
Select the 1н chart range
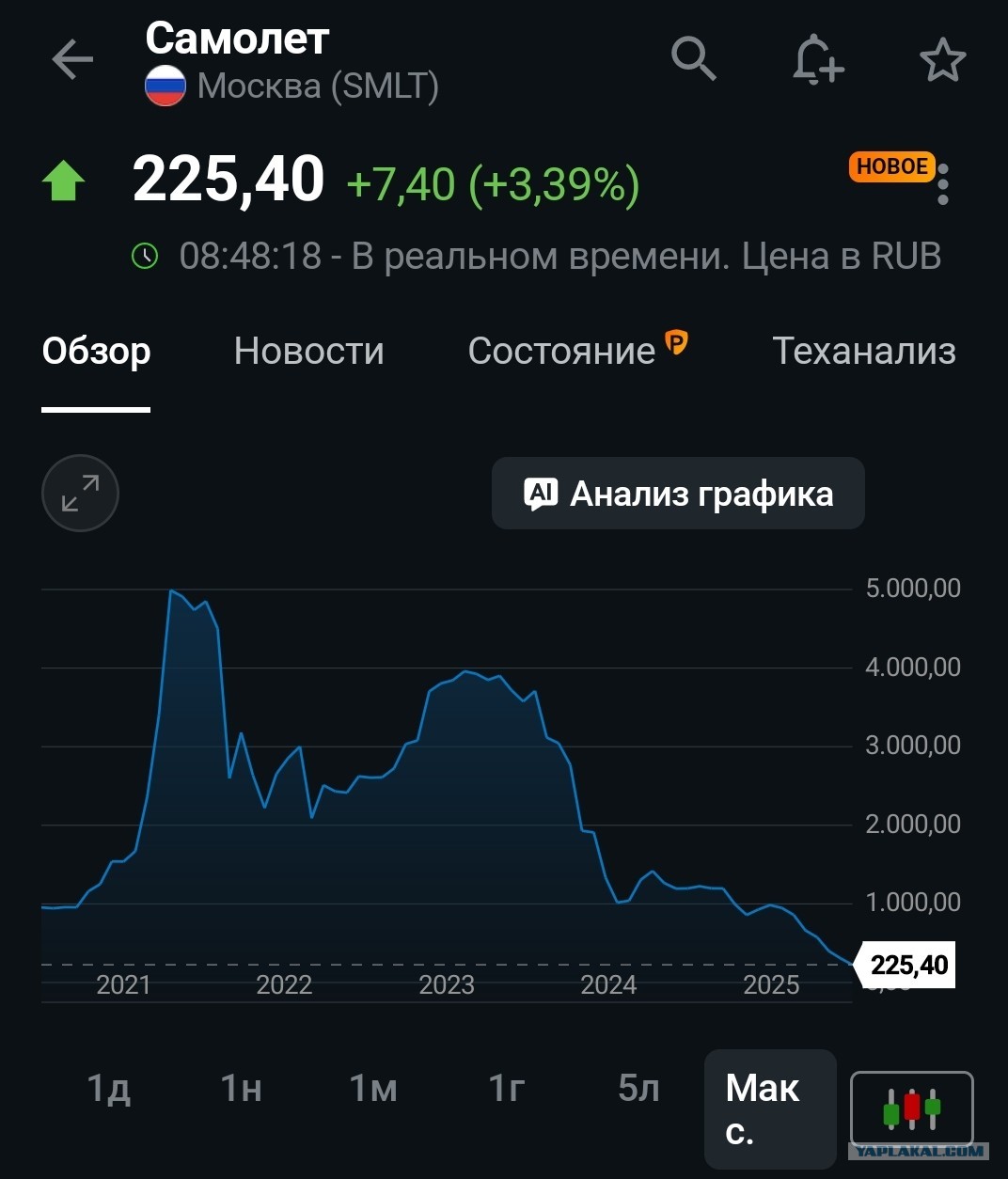[241, 1088]
